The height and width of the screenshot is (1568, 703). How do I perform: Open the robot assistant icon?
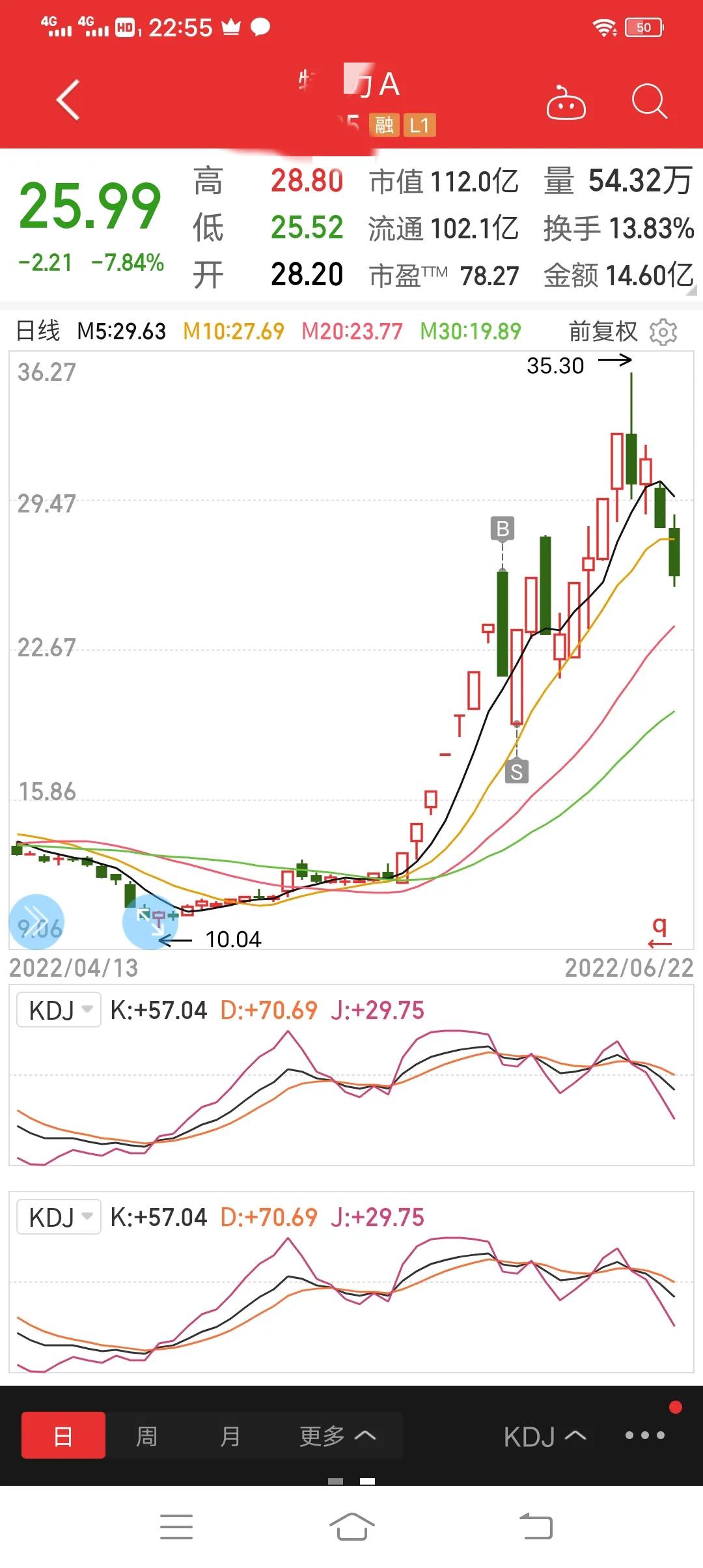pyautogui.click(x=566, y=103)
